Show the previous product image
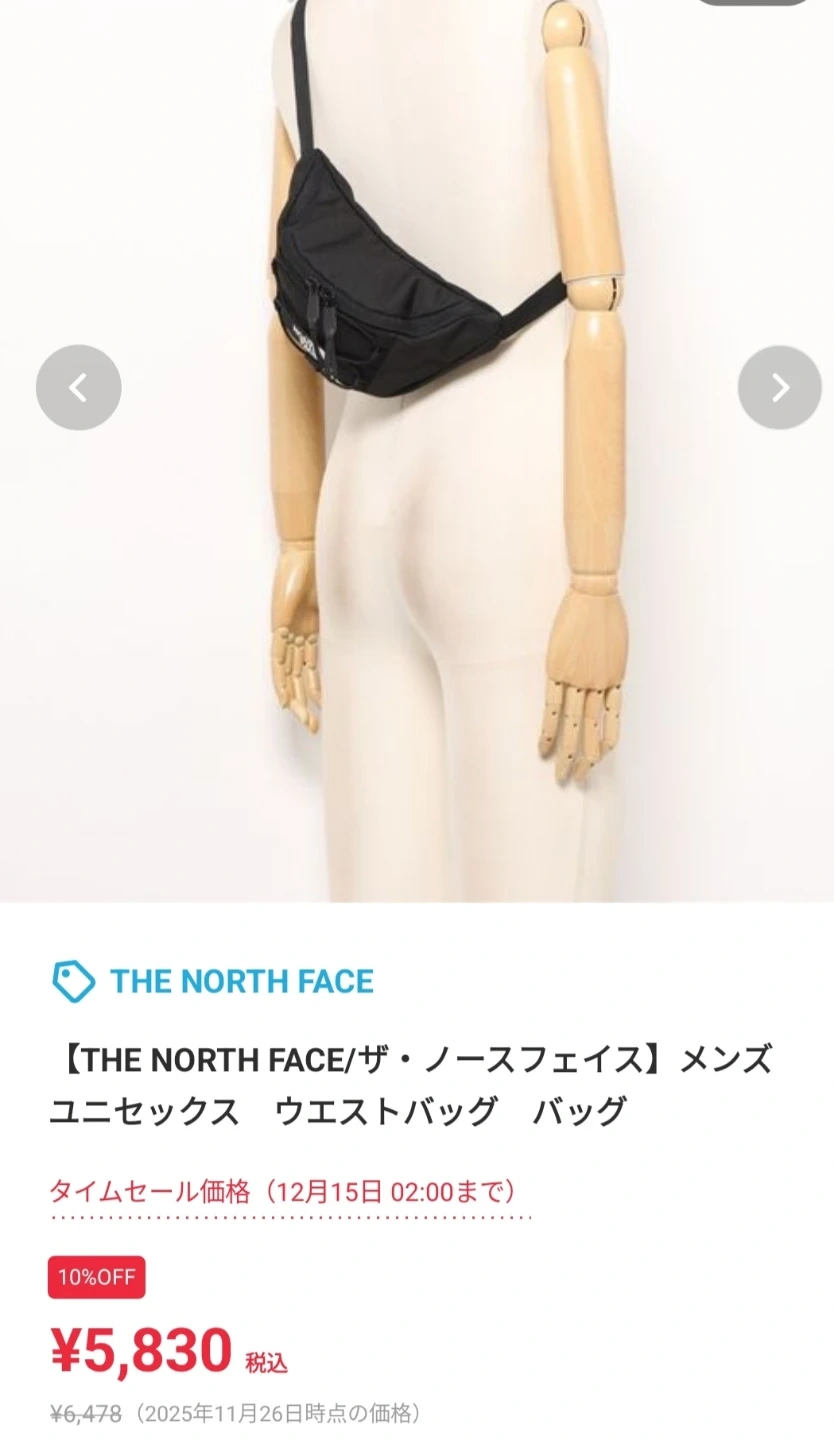The image size is (834, 1440). point(78,387)
